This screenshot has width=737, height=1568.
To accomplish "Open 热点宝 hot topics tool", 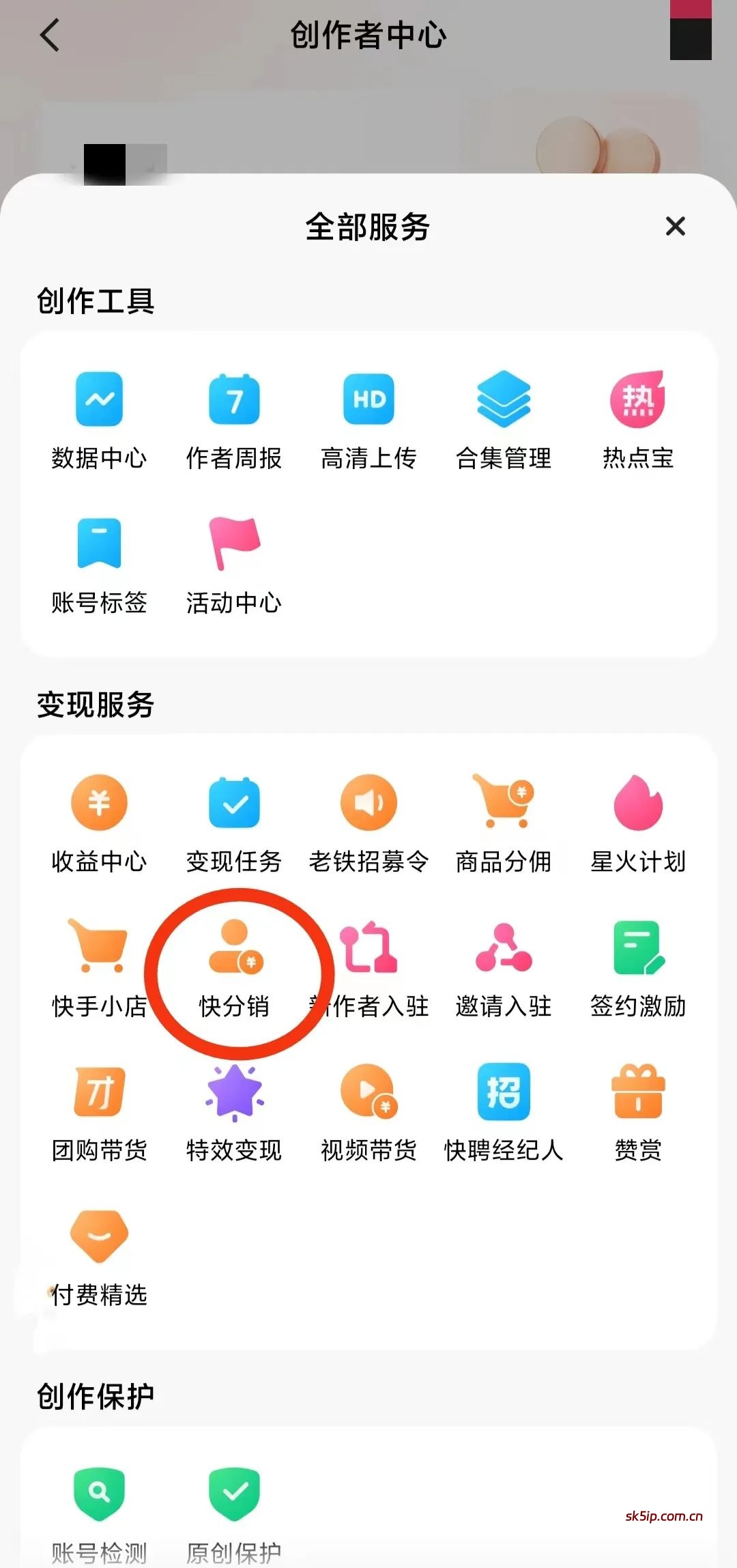I will pyautogui.click(x=638, y=416).
